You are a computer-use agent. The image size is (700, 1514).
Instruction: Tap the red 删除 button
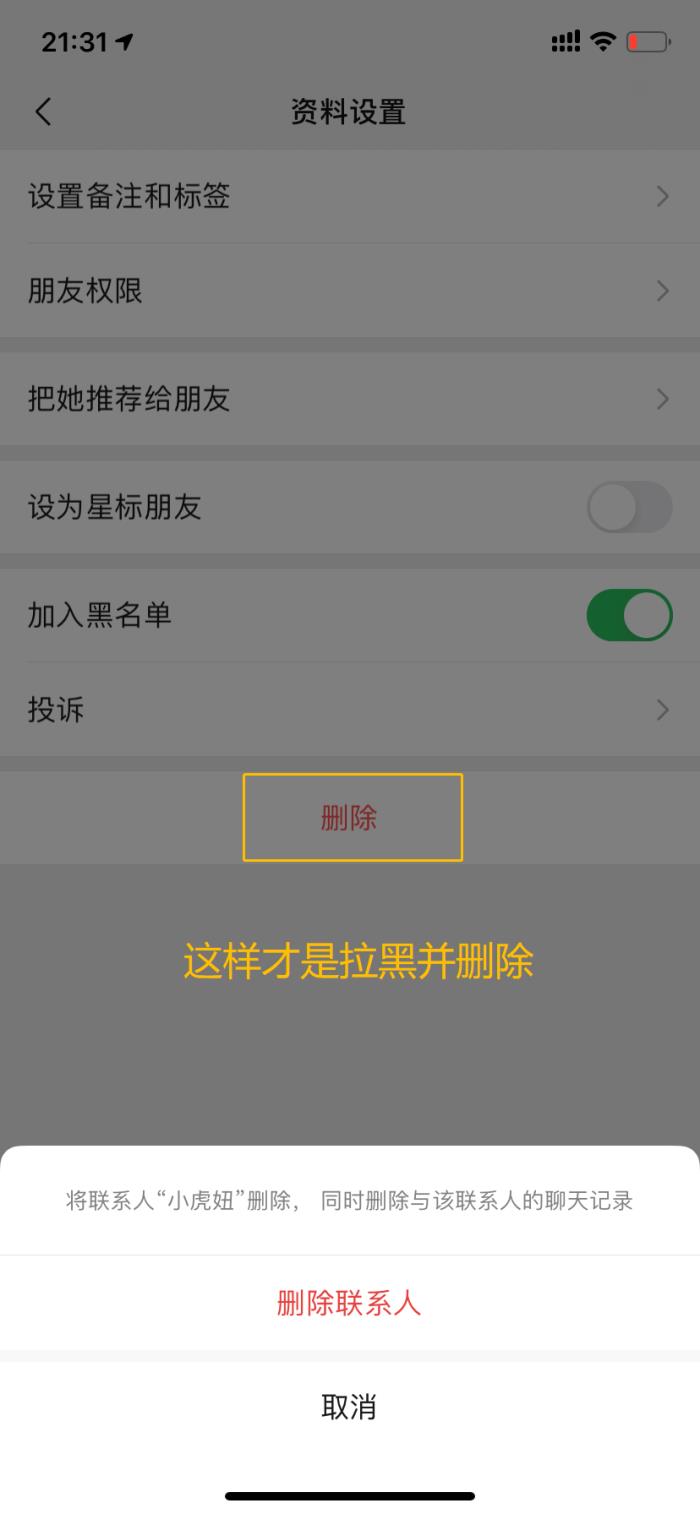[x=349, y=818]
